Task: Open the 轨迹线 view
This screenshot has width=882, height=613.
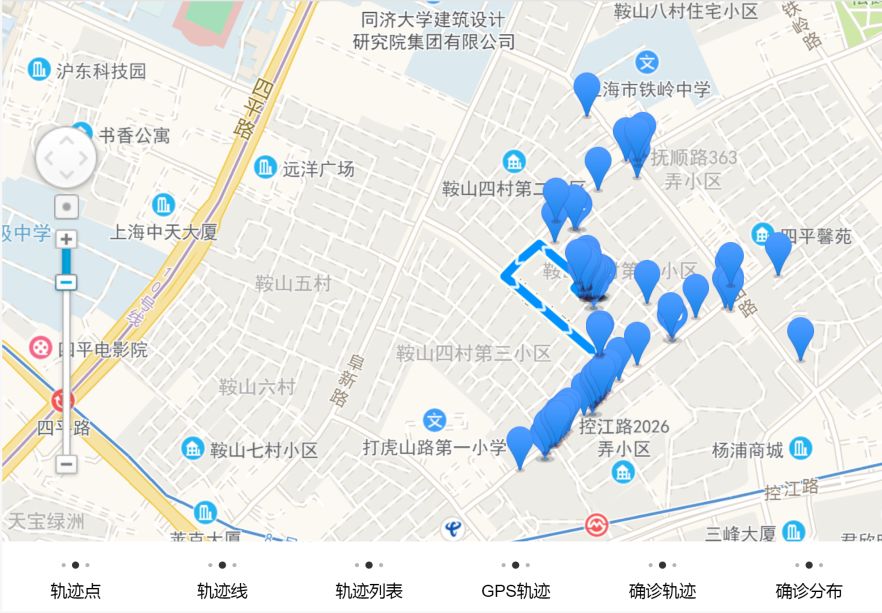Action: (222, 590)
